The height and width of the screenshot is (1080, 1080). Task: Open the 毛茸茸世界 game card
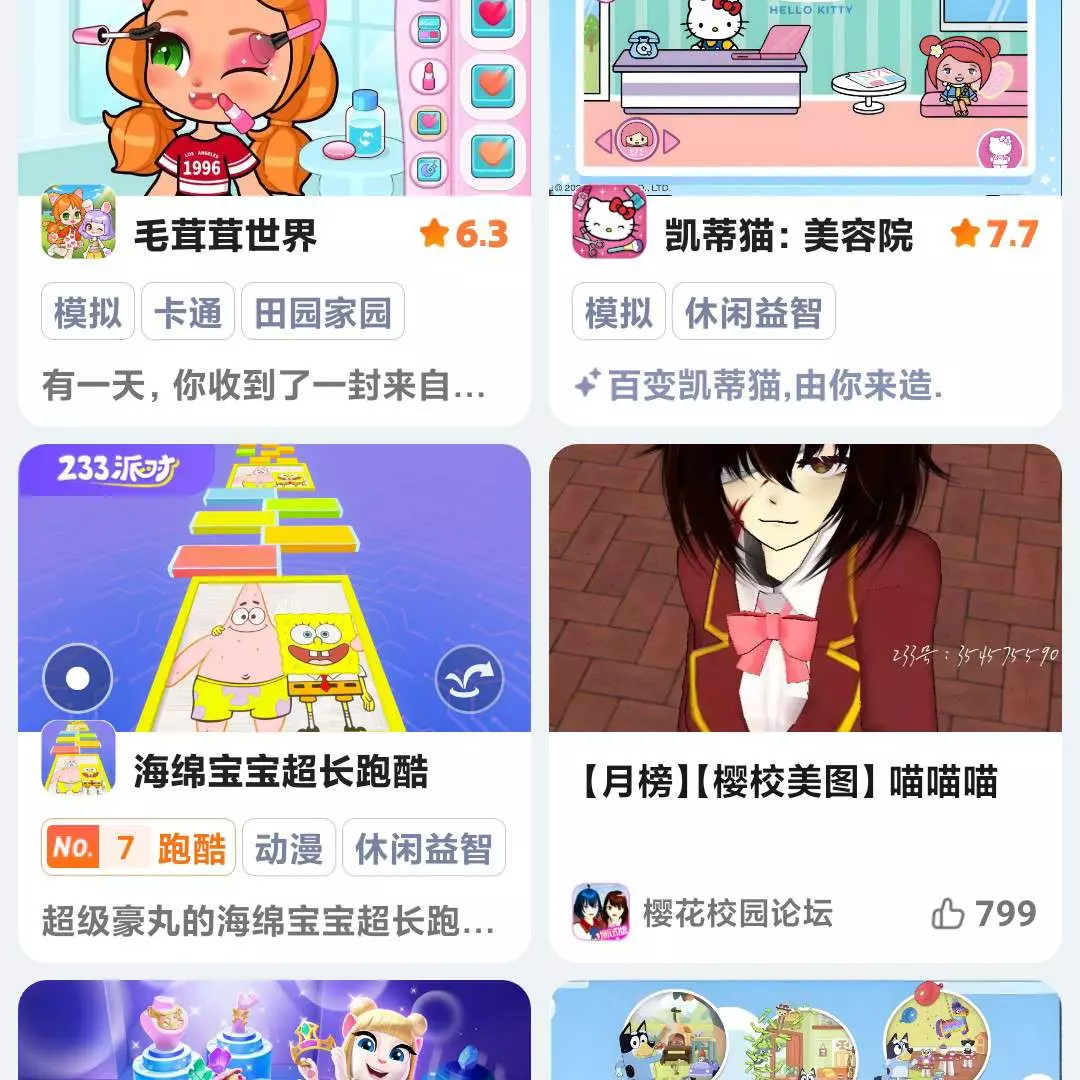point(225,236)
